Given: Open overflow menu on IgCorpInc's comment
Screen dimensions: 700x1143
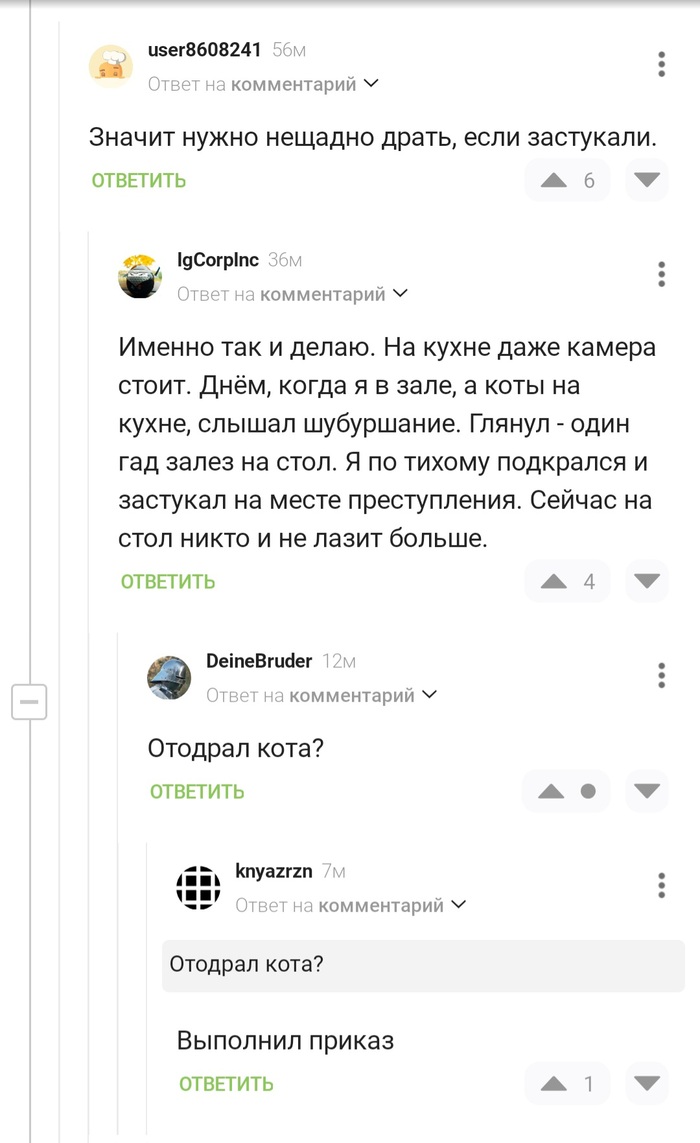Looking at the screenshot, I should click(x=661, y=274).
